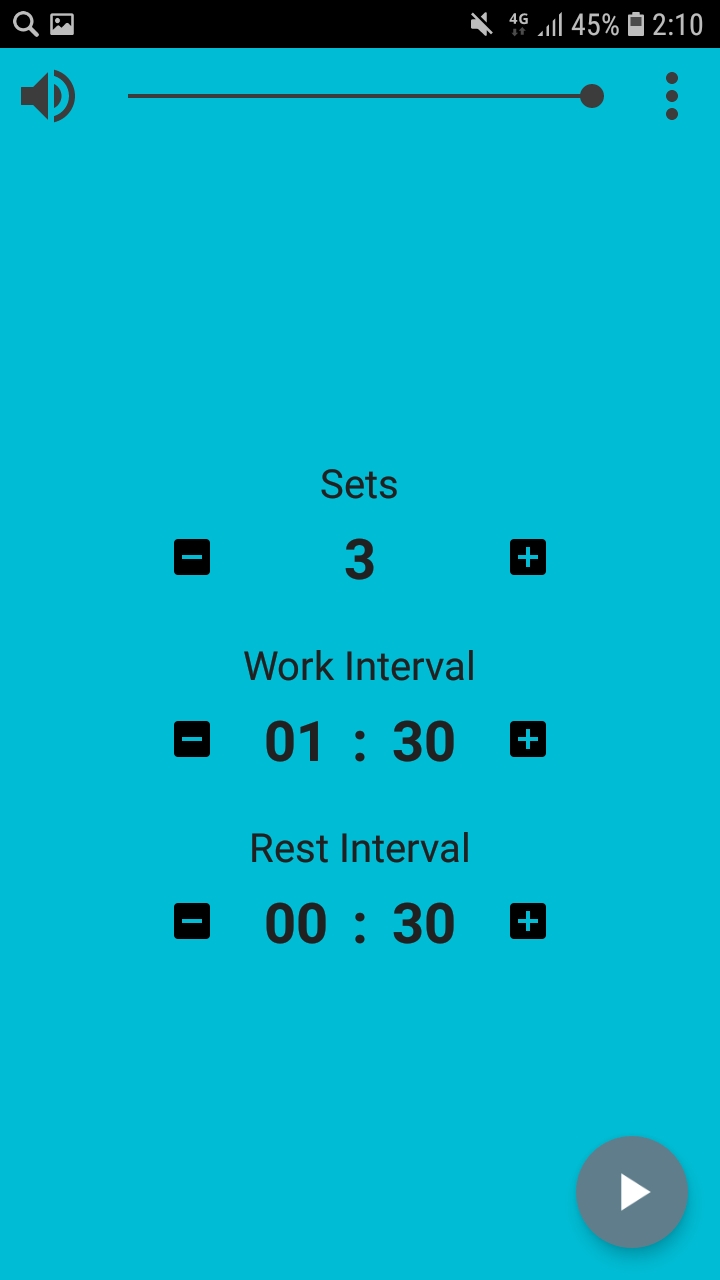Increase the number of Sets
The height and width of the screenshot is (1280, 720).
coord(528,557)
